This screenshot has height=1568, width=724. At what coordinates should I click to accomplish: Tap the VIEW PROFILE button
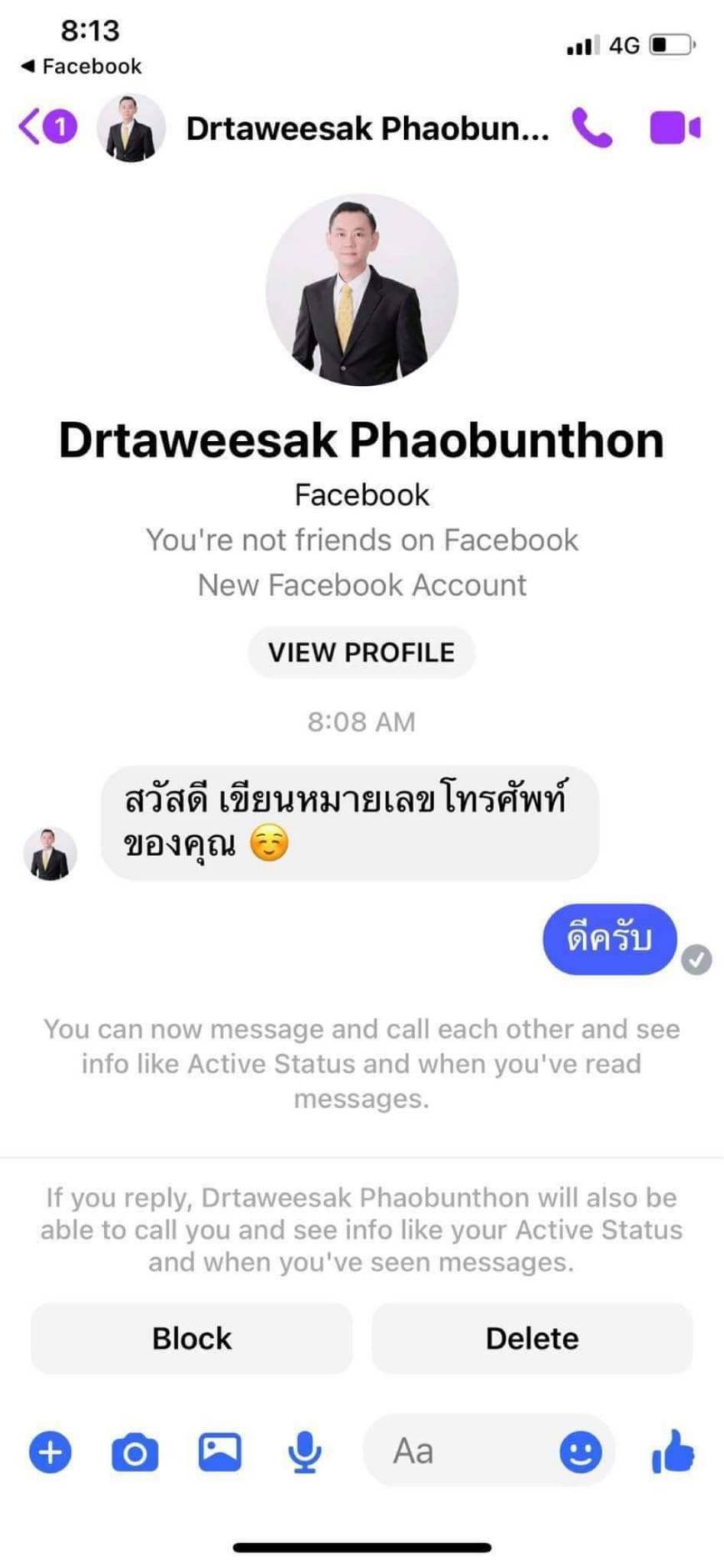click(361, 652)
